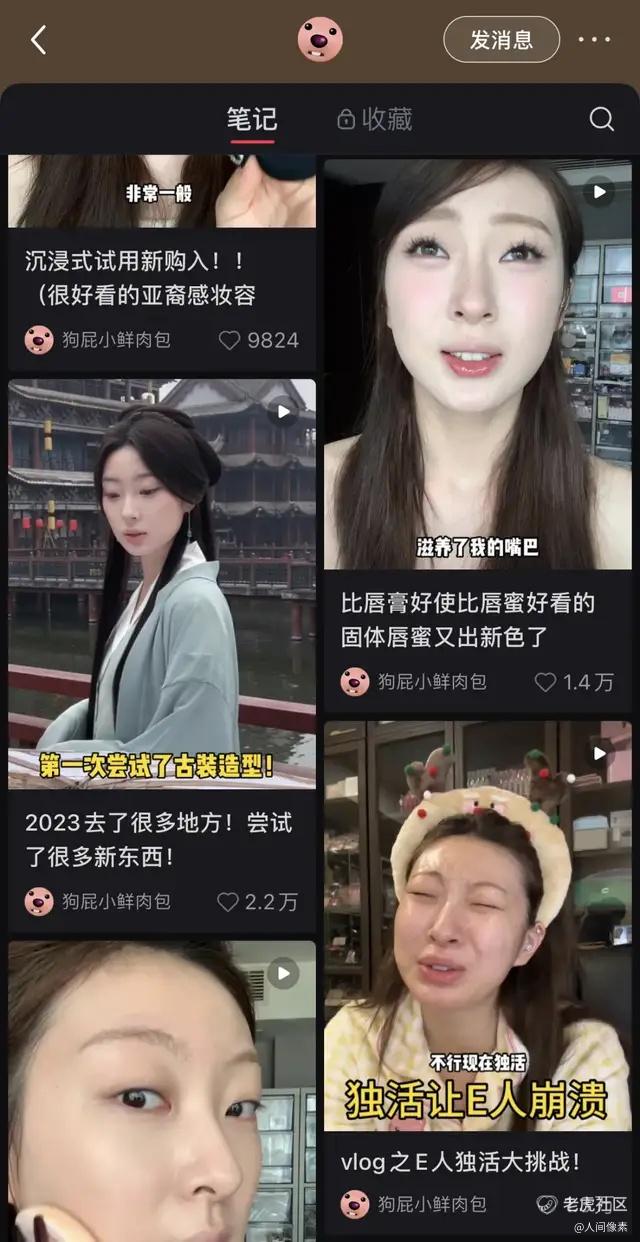This screenshot has height=1242, width=640.
Task: Open the profile avatar at top center
Action: (x=320, y=40)
